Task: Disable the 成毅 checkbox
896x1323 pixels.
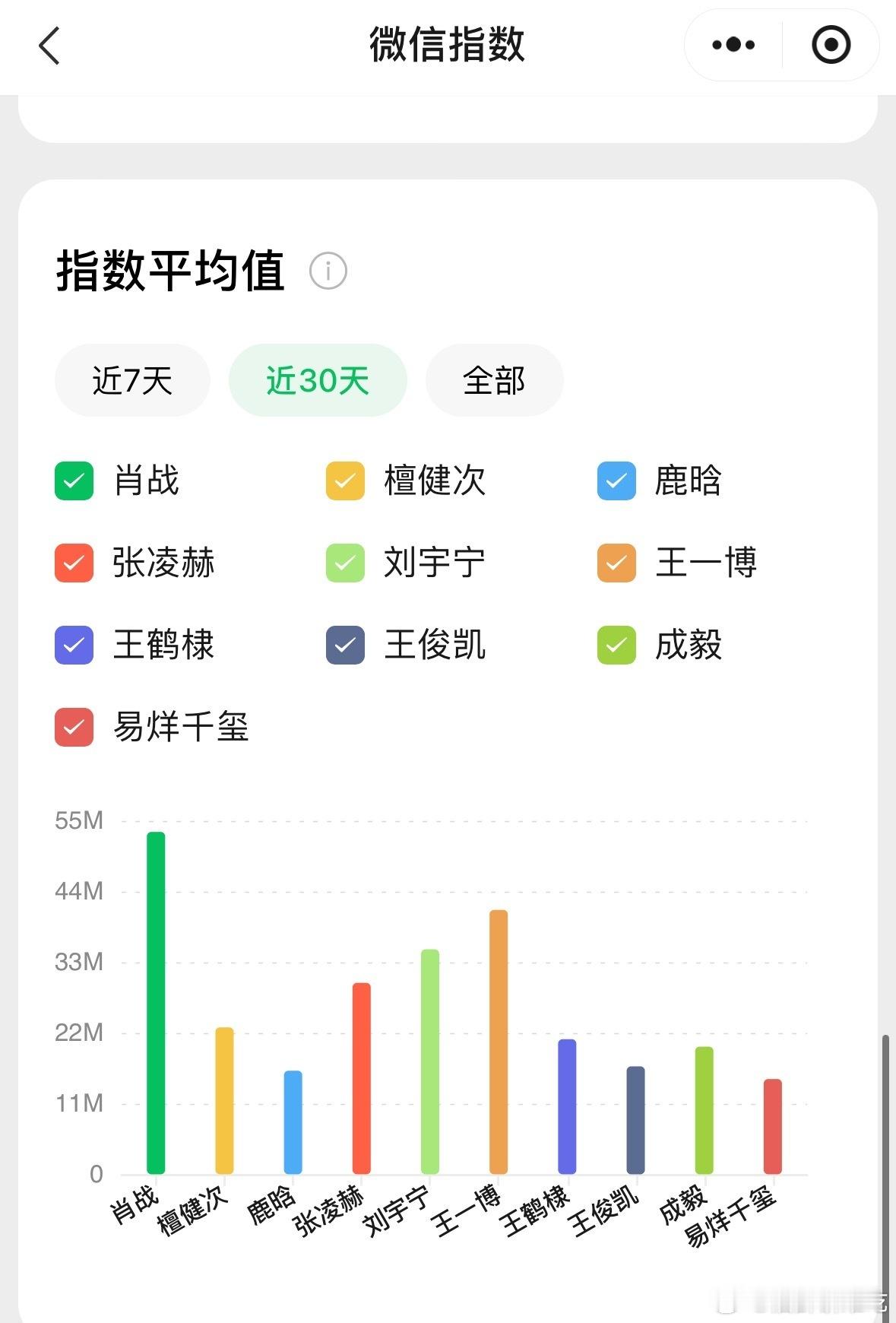Action: pyautogui.click(x=616, y=646)
